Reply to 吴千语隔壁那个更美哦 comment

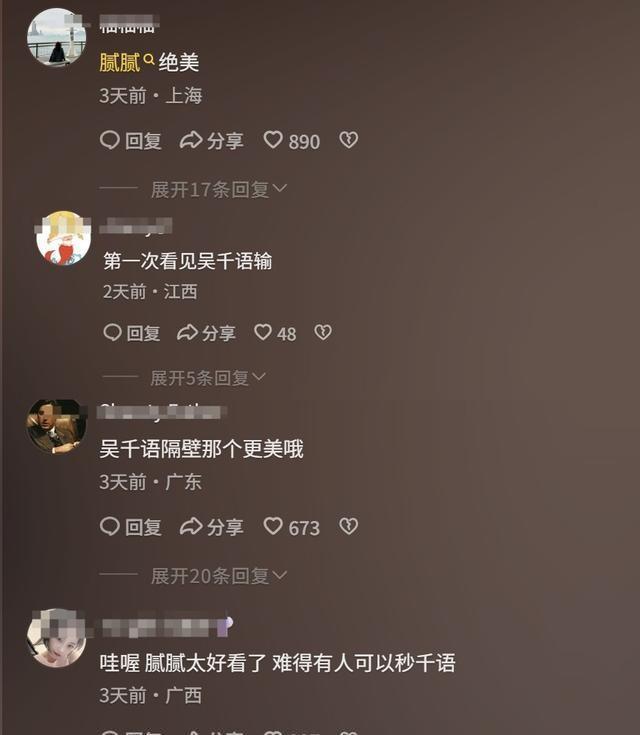(x=131, y=527)
